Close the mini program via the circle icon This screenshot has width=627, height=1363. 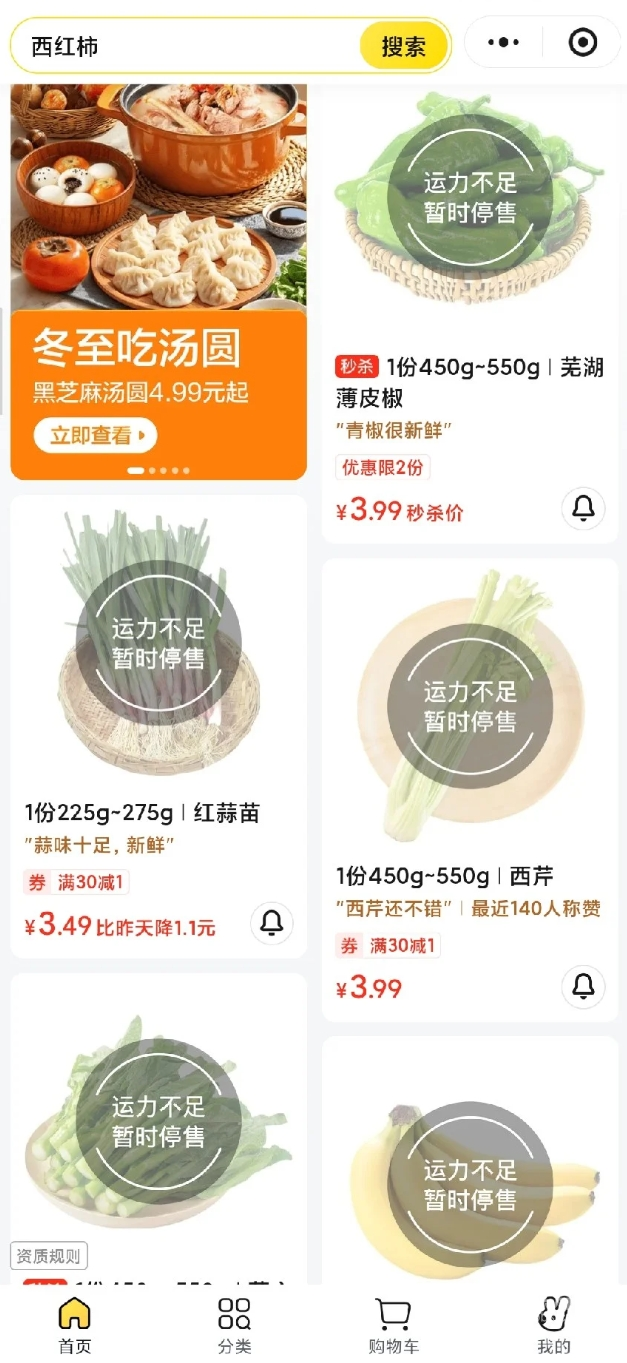coord(582,42)
